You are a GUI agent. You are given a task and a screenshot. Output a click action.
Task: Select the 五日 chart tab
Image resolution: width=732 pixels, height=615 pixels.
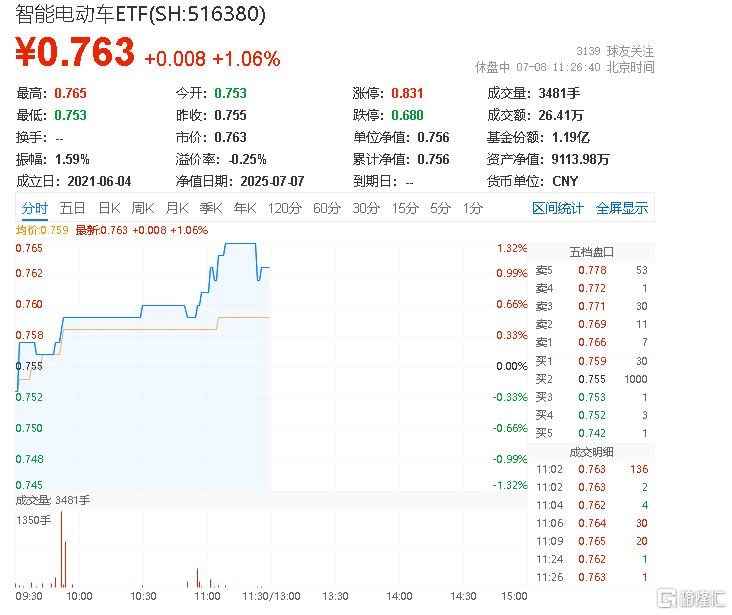click(x=72, y=208)
